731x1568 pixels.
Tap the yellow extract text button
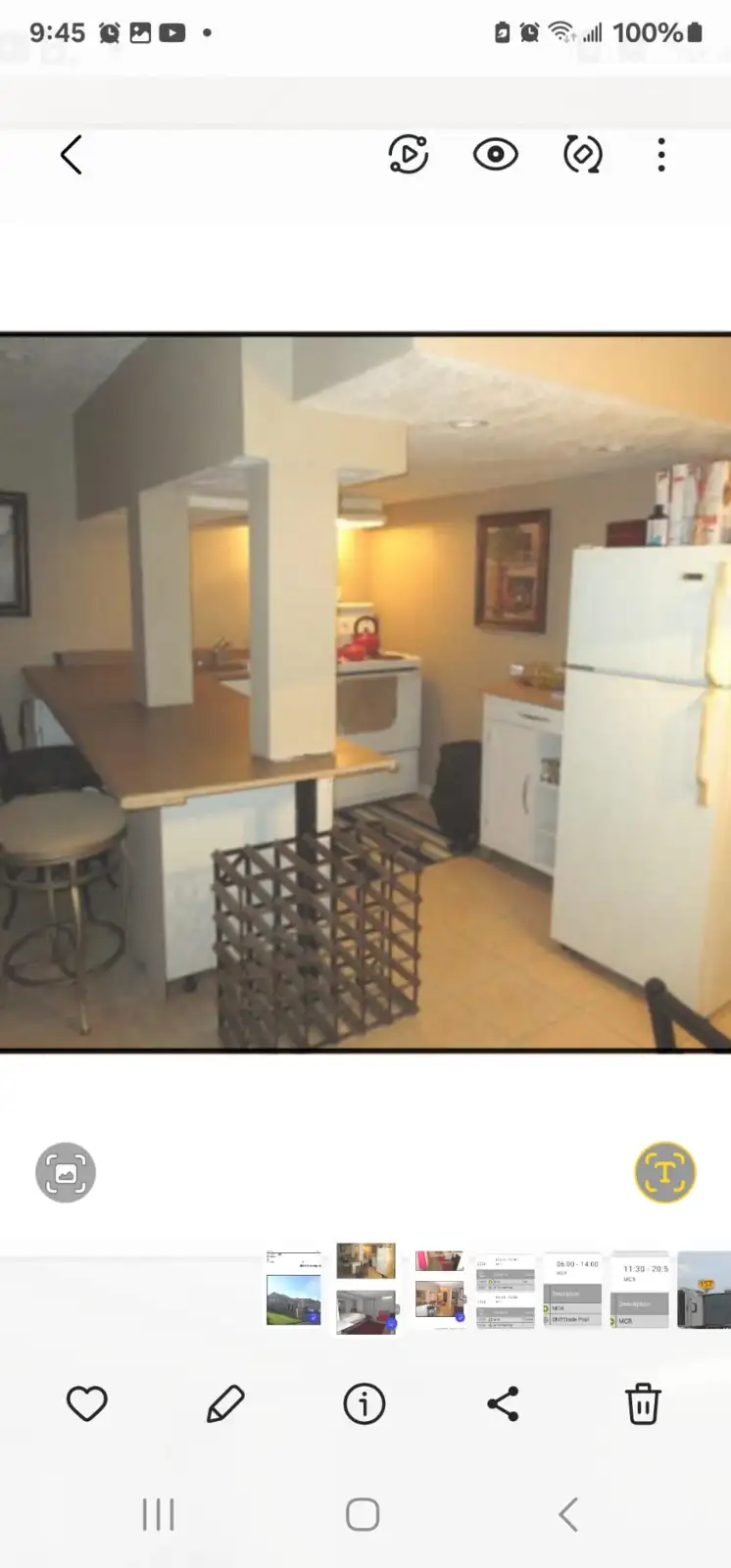point(664,1172)
